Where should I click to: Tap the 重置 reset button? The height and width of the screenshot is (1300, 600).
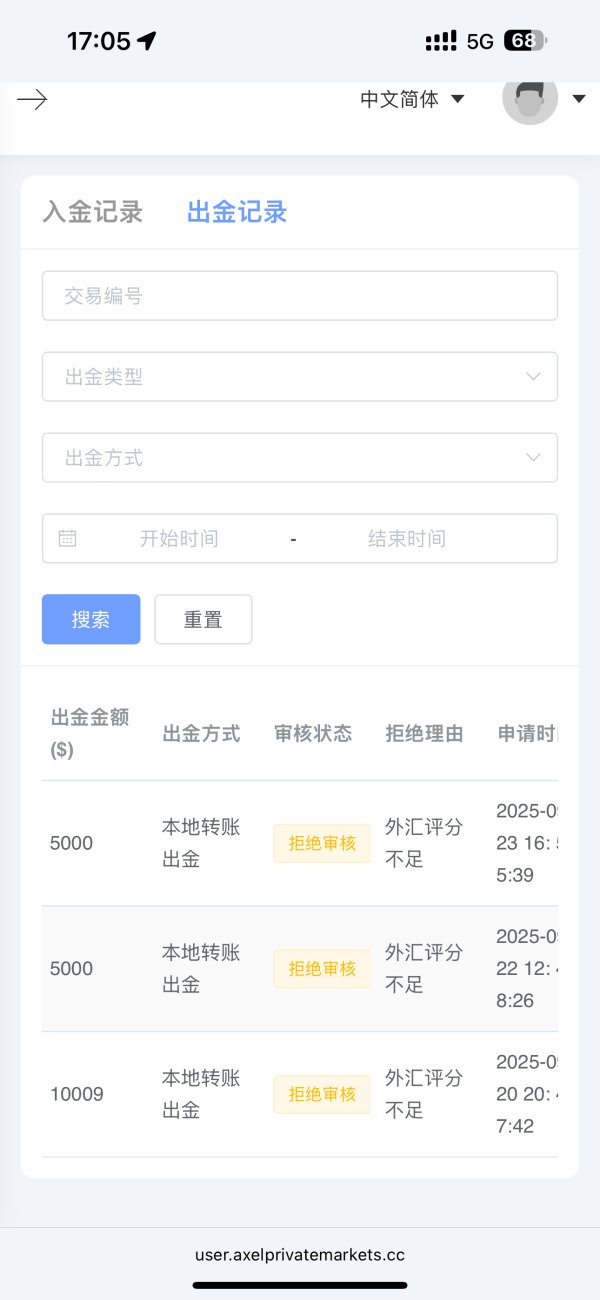click(203, 620)
